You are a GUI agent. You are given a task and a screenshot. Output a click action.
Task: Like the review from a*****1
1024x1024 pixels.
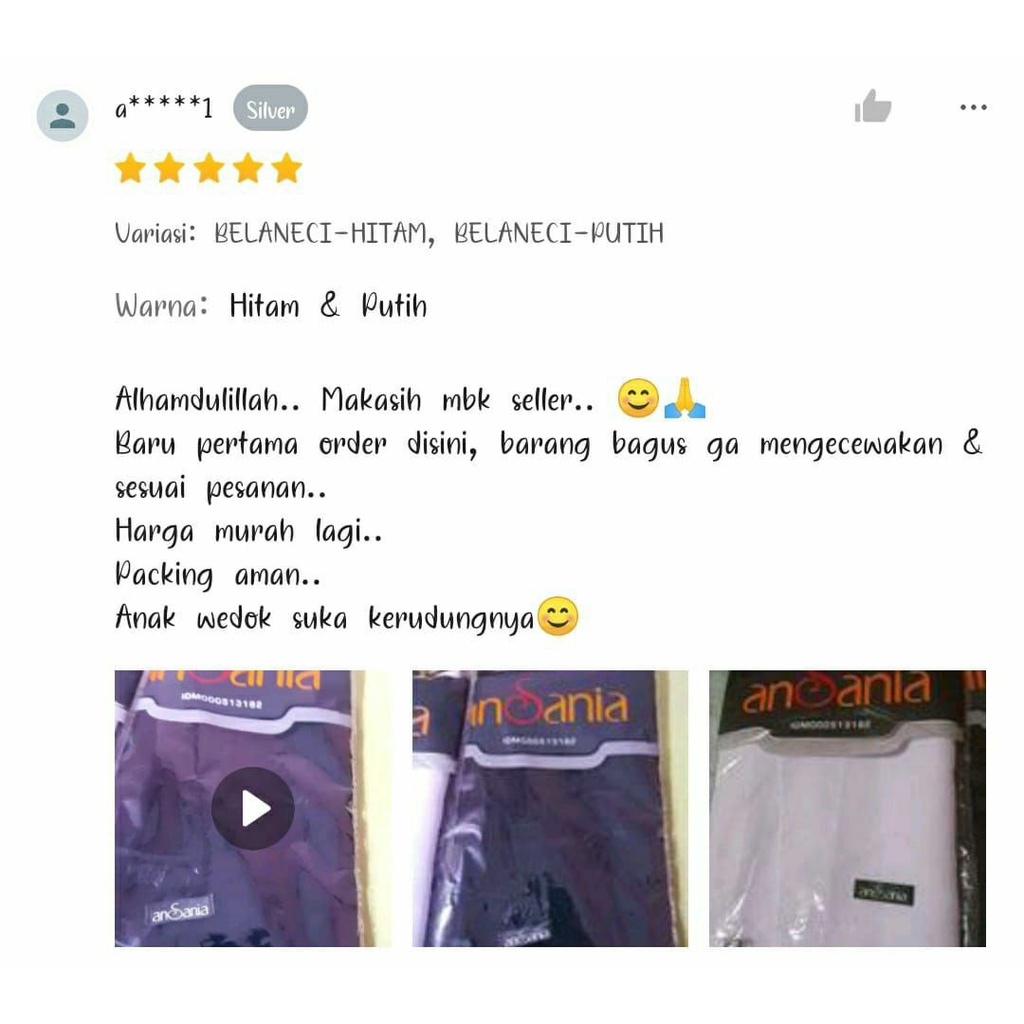pyautogui.click(x=872, y=107)
